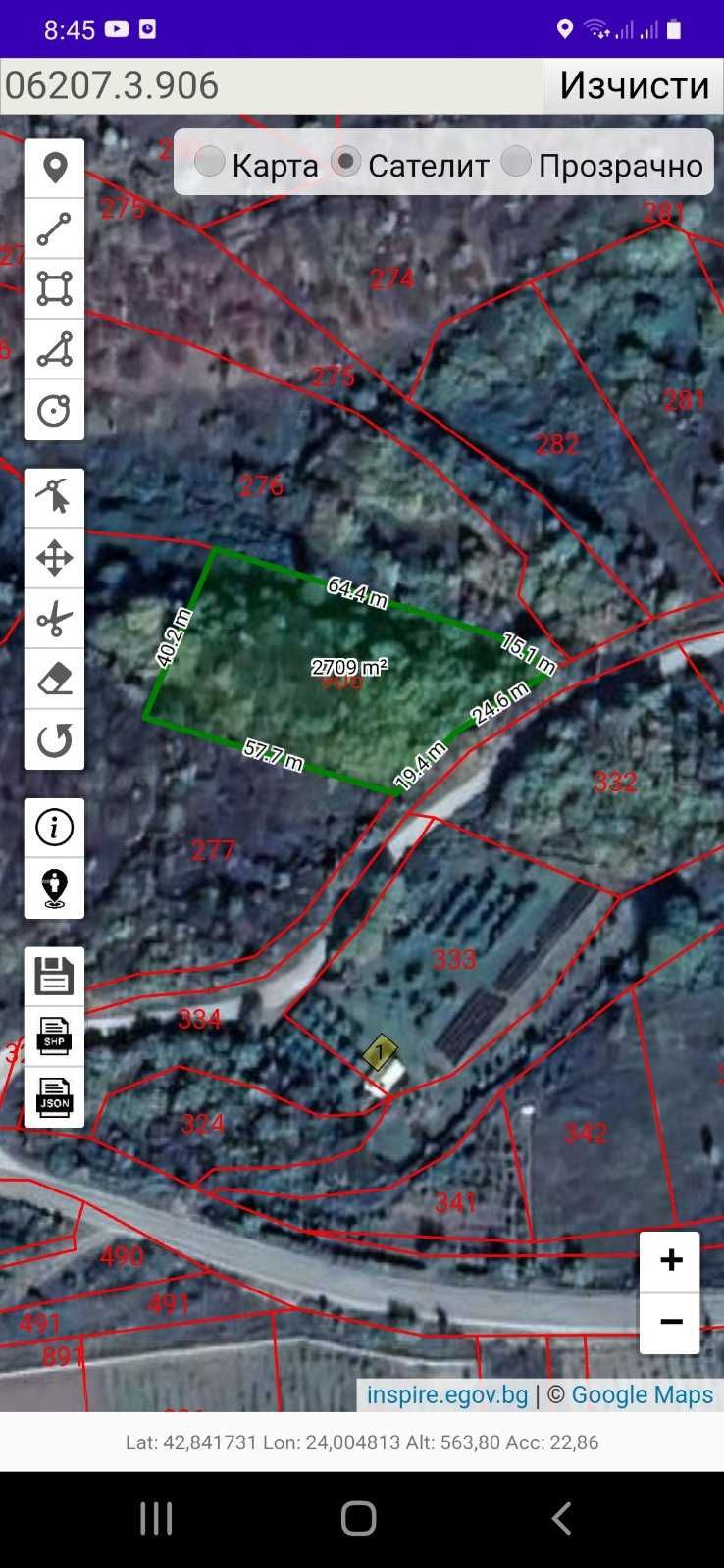The image size is (724, 1568).
Task: Save with the floppy disk icon
Action: [x=54, y=976]
